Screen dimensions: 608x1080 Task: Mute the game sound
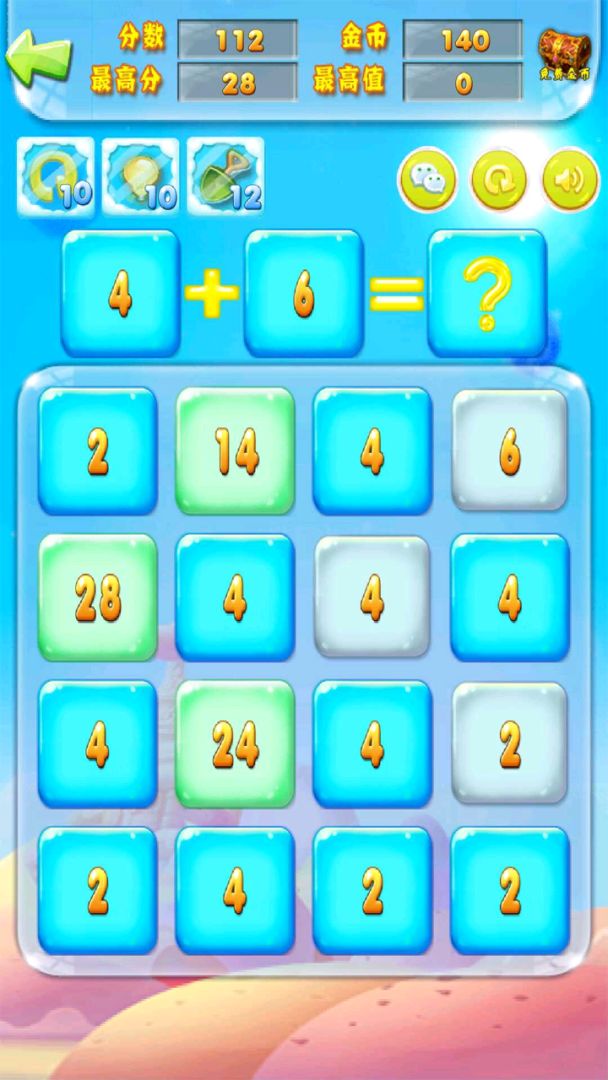click(570, 180)
